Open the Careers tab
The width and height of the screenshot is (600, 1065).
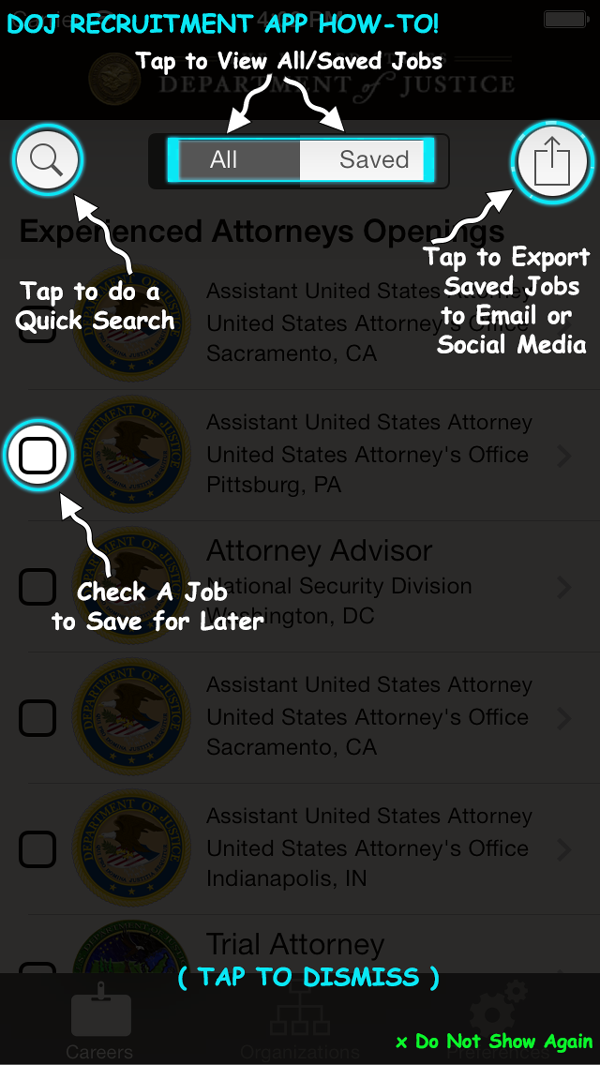click(100, 1021)
